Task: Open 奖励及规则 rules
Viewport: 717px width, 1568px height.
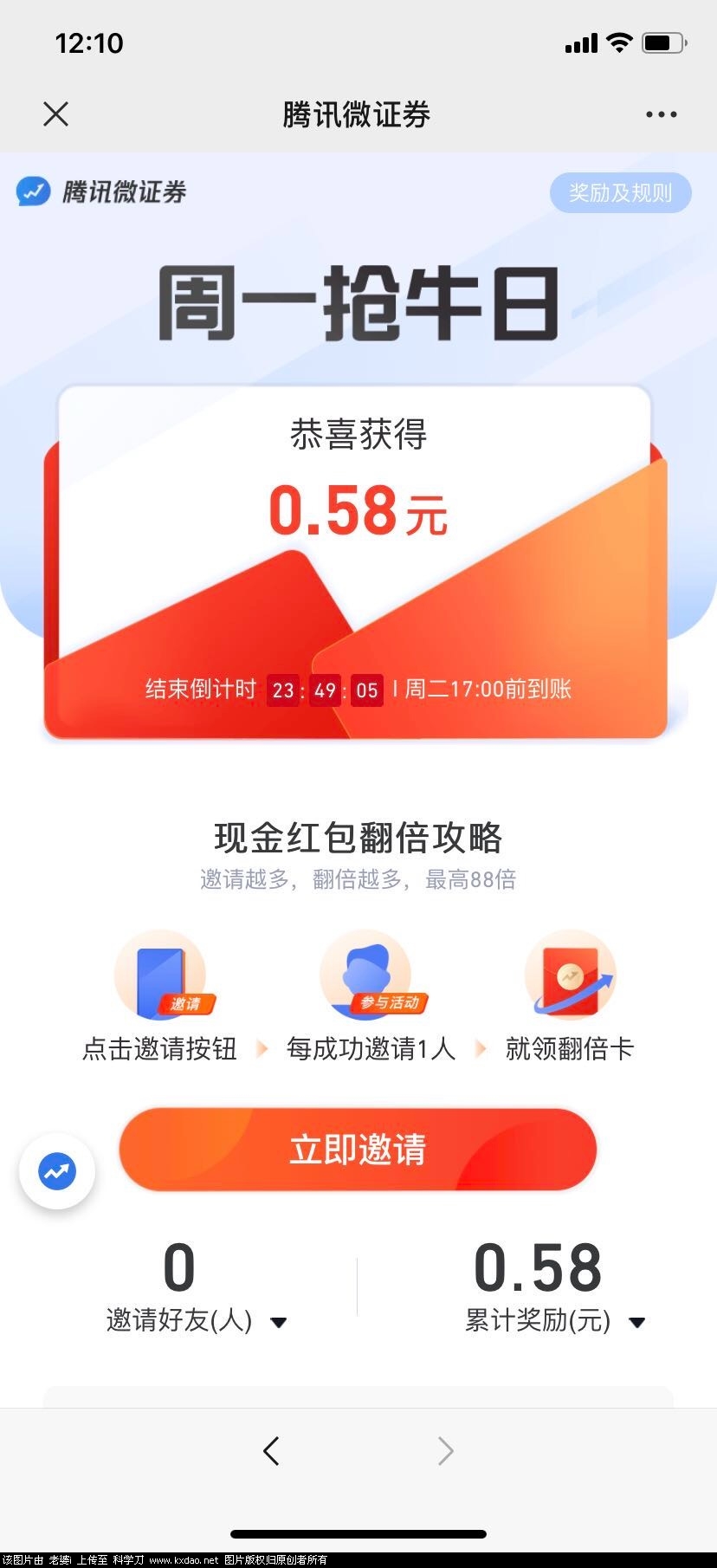Action: pos(620,192)
